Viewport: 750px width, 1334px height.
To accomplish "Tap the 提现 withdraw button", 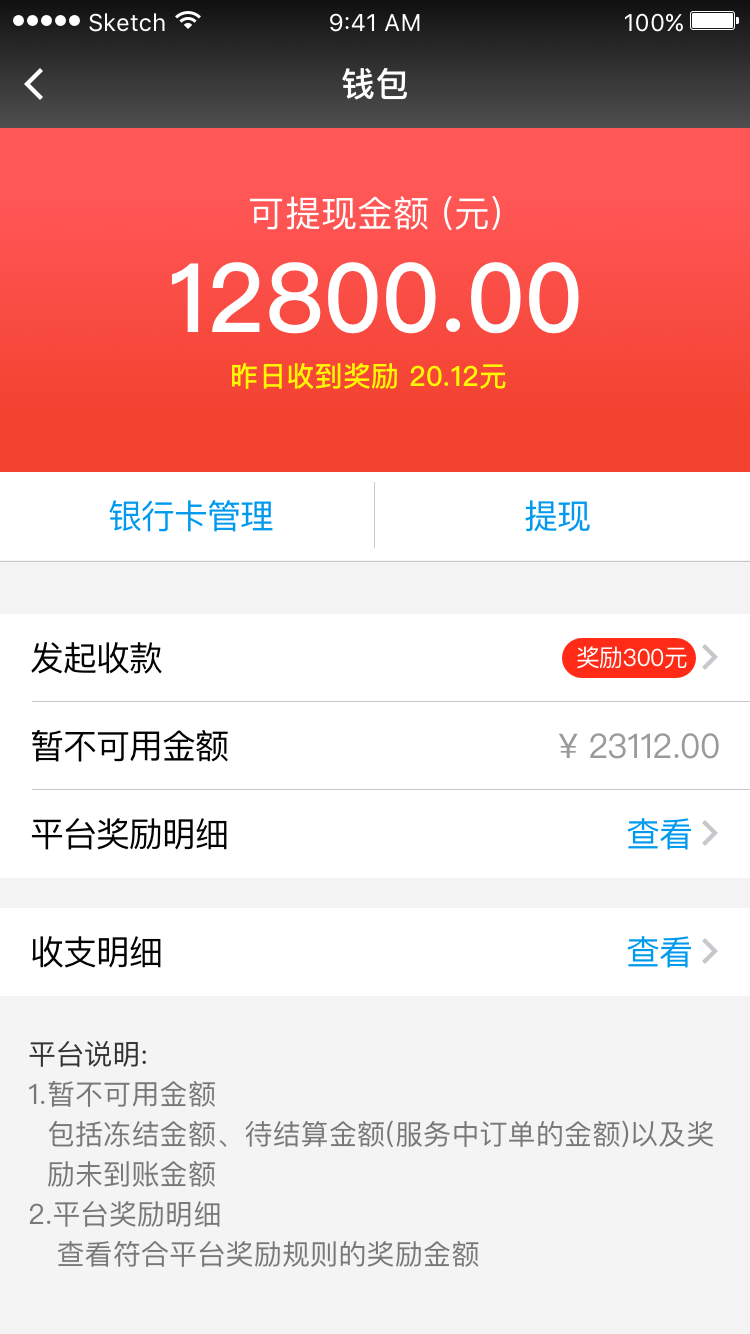I will pyautogui.click(x=558, y=516).
